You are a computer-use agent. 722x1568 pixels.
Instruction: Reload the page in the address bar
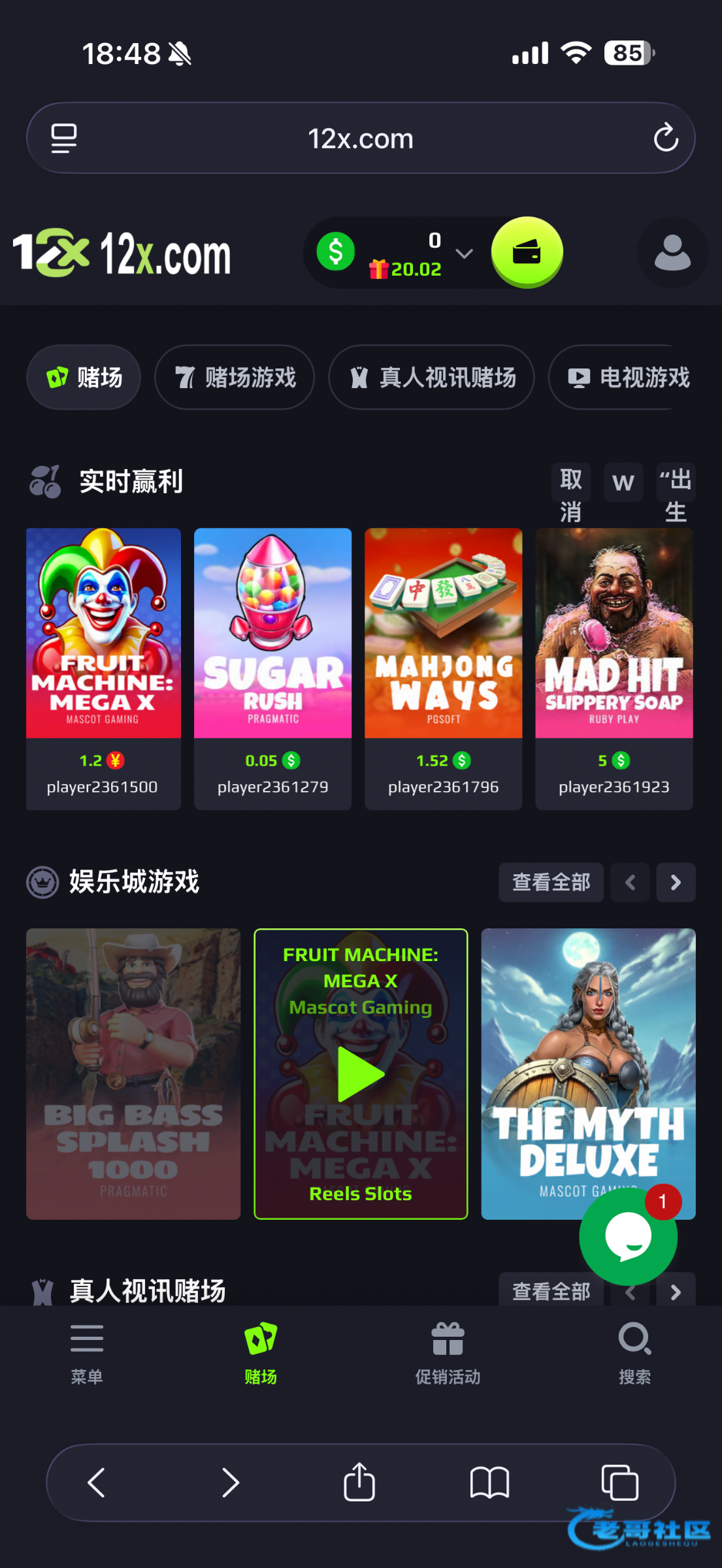(x=666, y=138)
